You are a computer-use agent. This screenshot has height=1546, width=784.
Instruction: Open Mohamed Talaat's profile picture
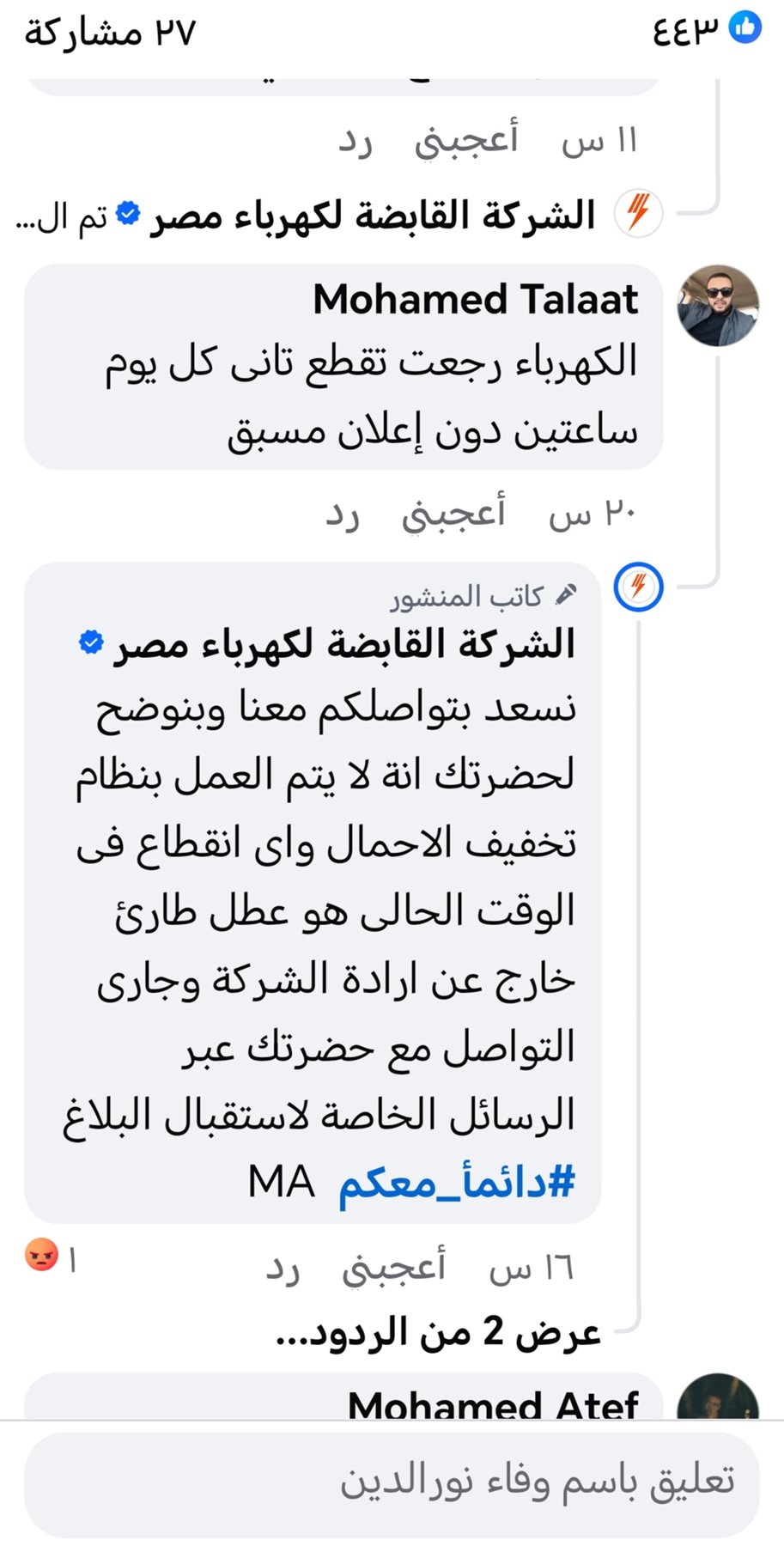tap(718, 306)
